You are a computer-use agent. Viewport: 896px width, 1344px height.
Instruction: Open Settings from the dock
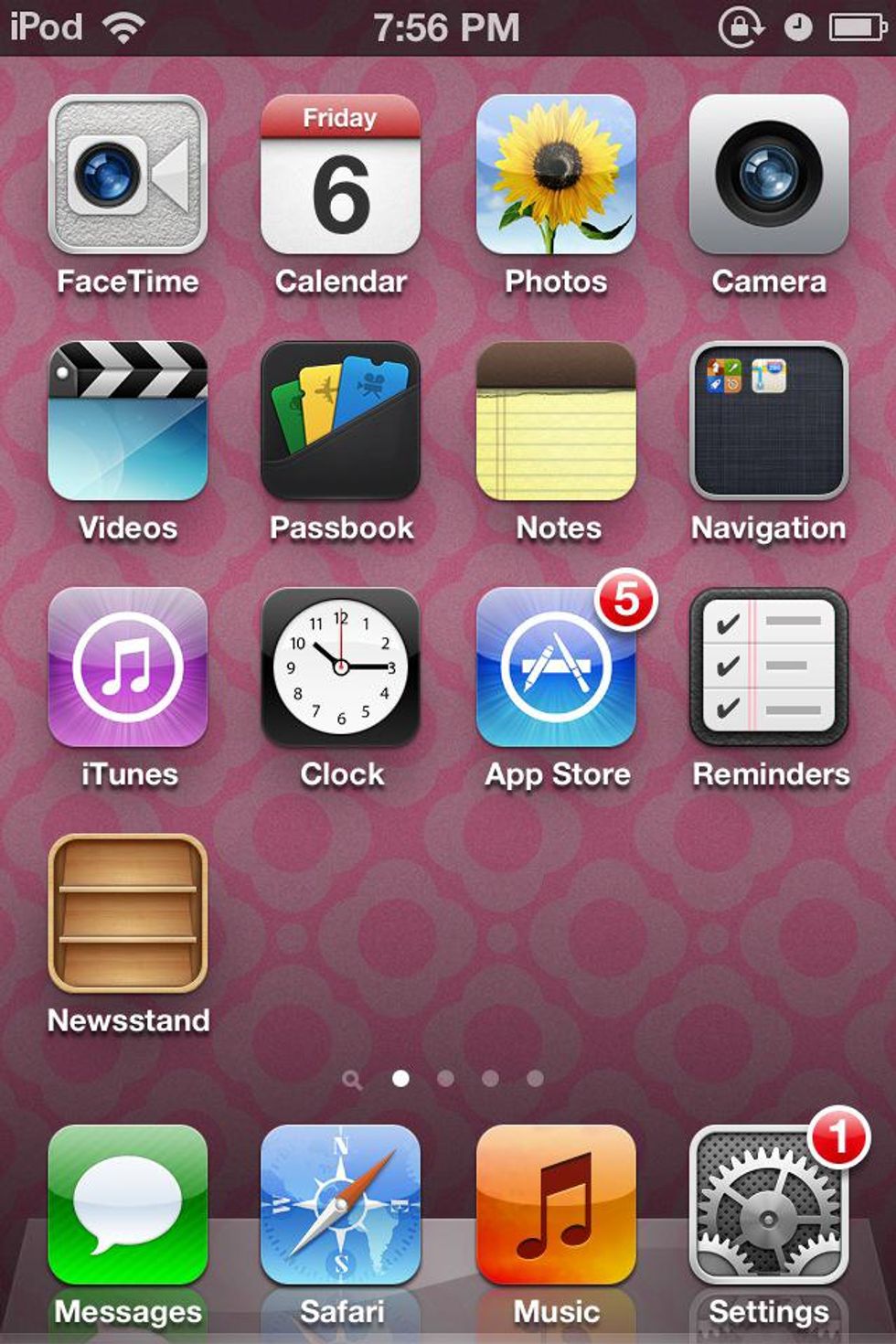pyautogui.click(x=769, y=1205)
